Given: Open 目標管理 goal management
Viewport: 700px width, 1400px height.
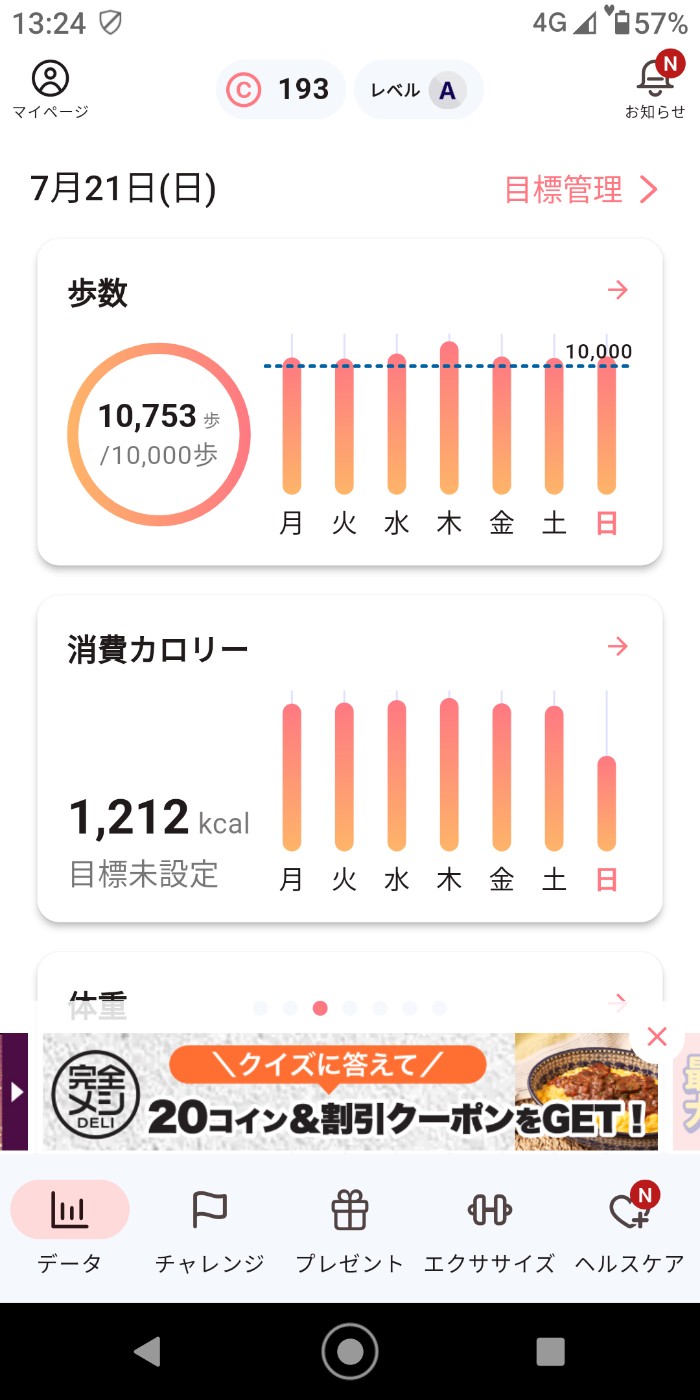Looking at the screenshot, I should [580, 189].
